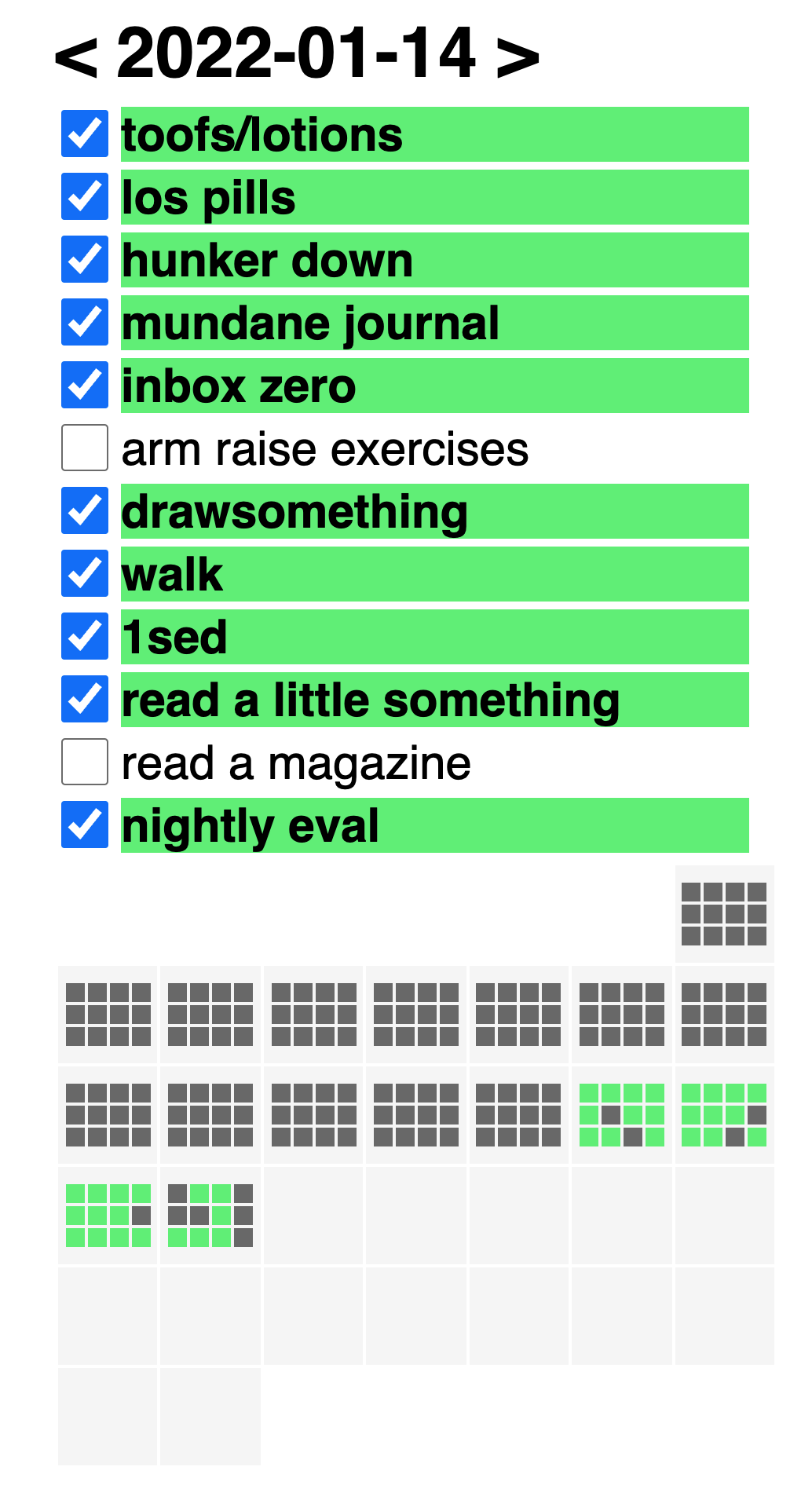Go to the next day arrow
The image size is (812, 1503).
518,57
